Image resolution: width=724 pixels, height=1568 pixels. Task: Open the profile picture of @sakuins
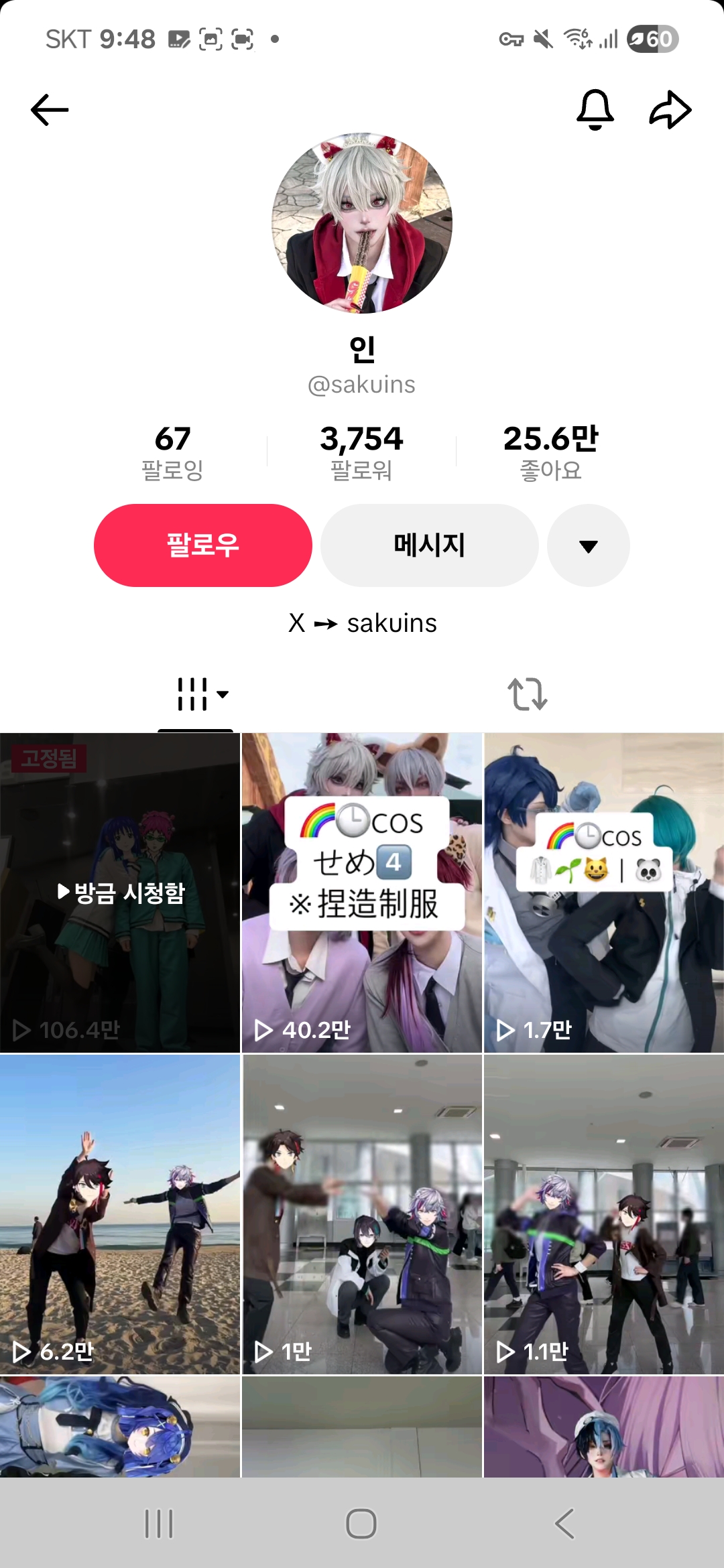(362, 222)
